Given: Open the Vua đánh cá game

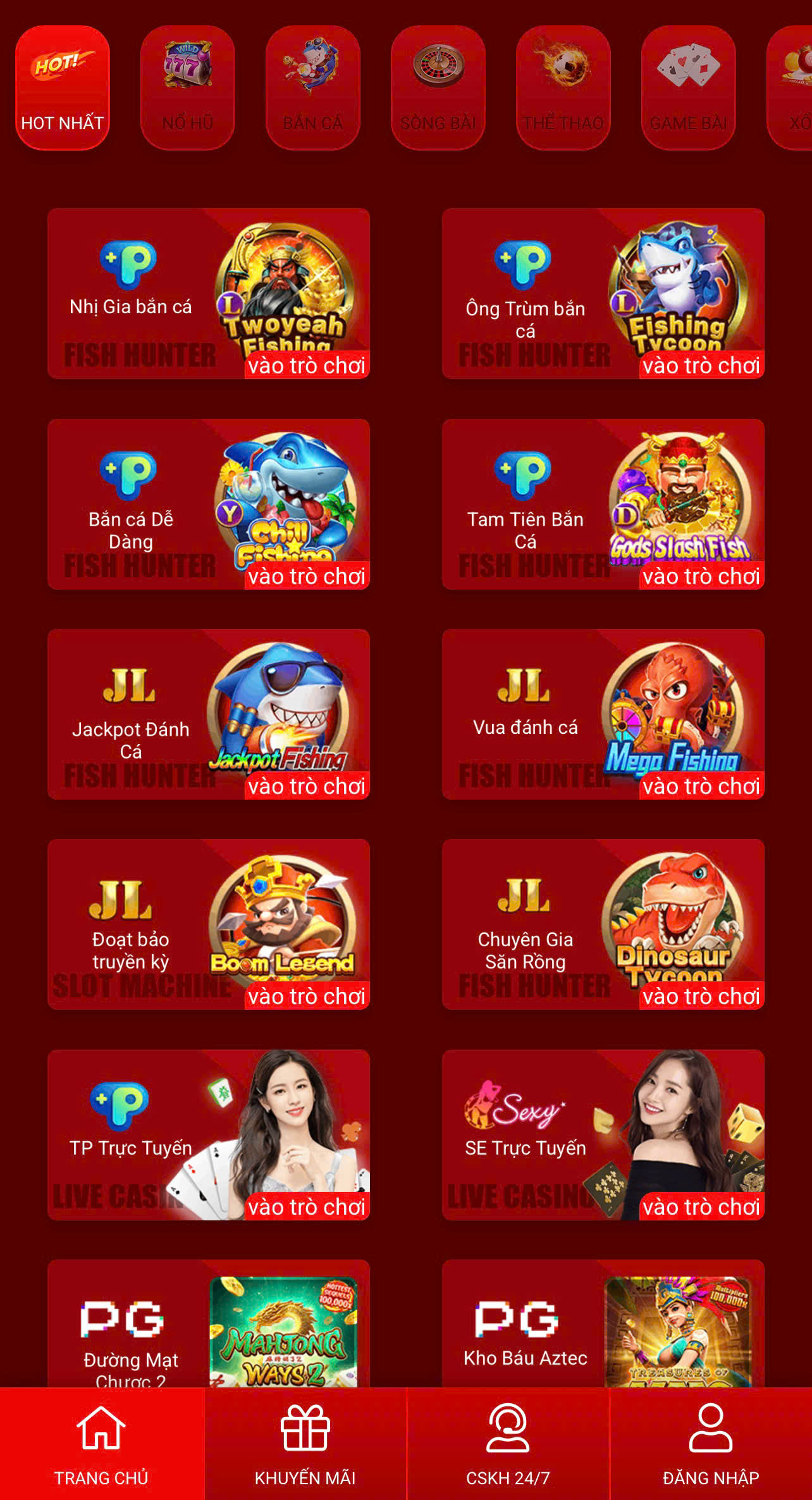Looking at the screenshot, I should tap(701, 786).
